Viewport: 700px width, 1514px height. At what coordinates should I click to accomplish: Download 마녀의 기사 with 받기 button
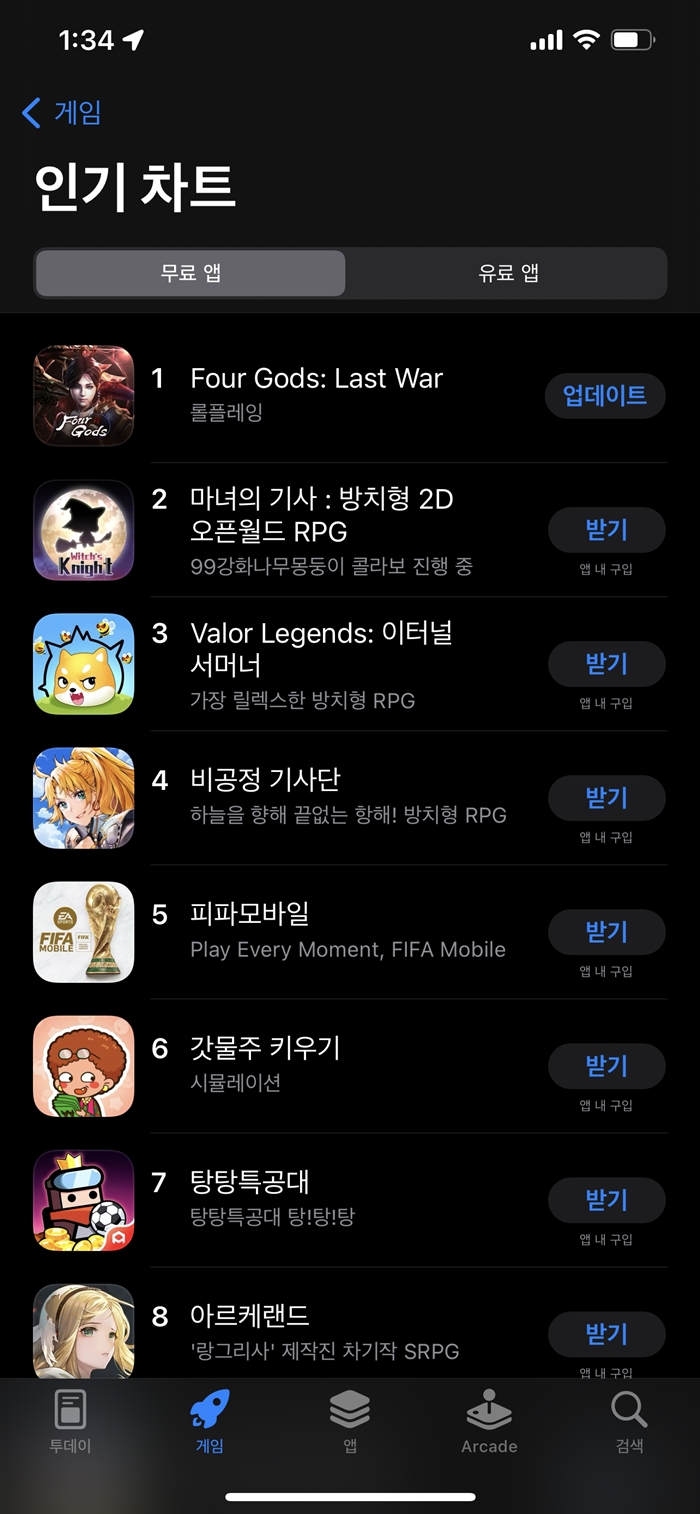click(x=606, y=530)
